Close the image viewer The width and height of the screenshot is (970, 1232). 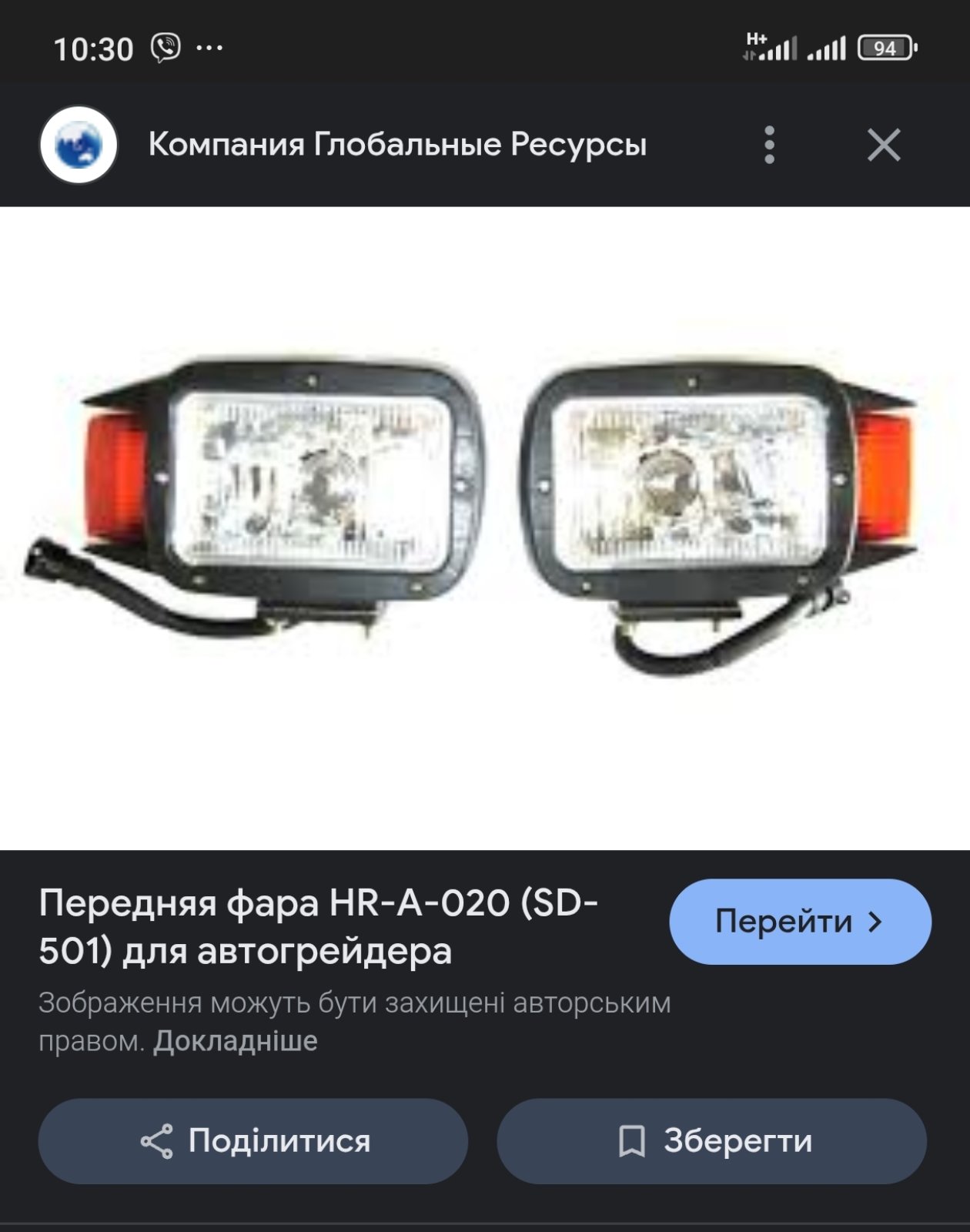click(x=883, y=145)
